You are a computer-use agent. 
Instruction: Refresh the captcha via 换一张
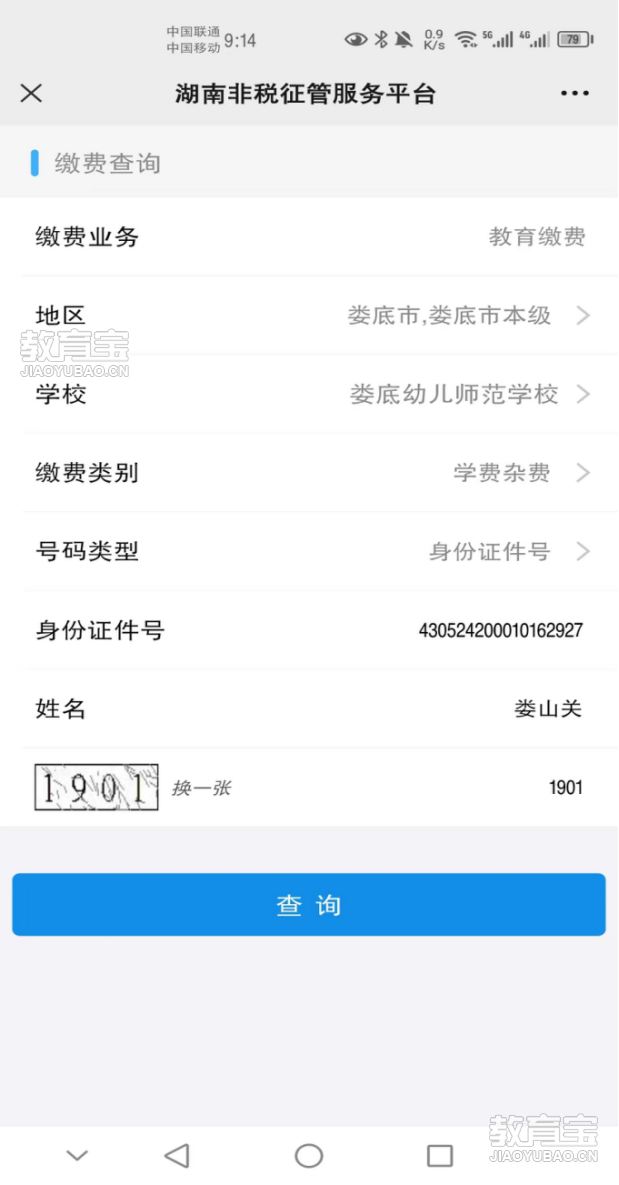point(201,788)
